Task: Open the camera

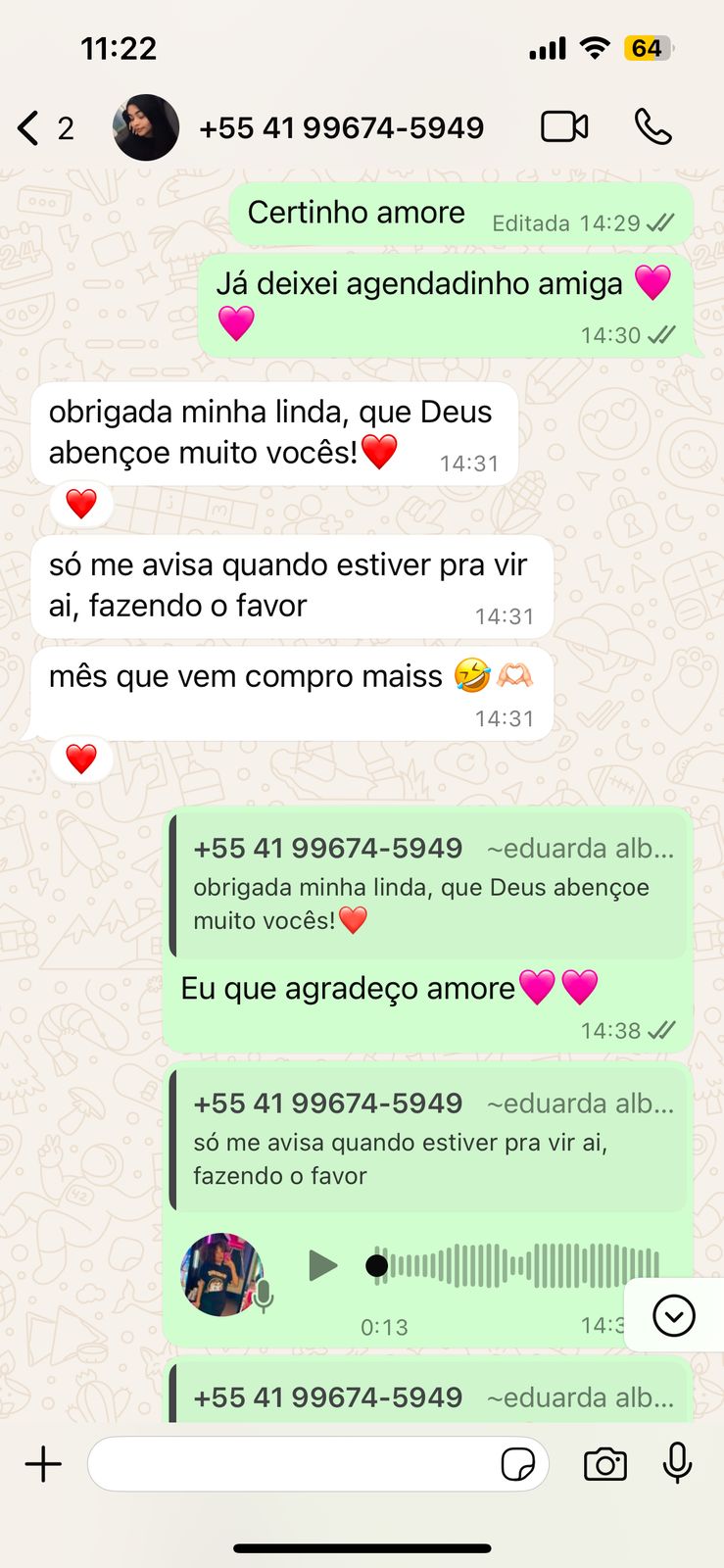Action: pyautogui.click(x=605, y=1464)
